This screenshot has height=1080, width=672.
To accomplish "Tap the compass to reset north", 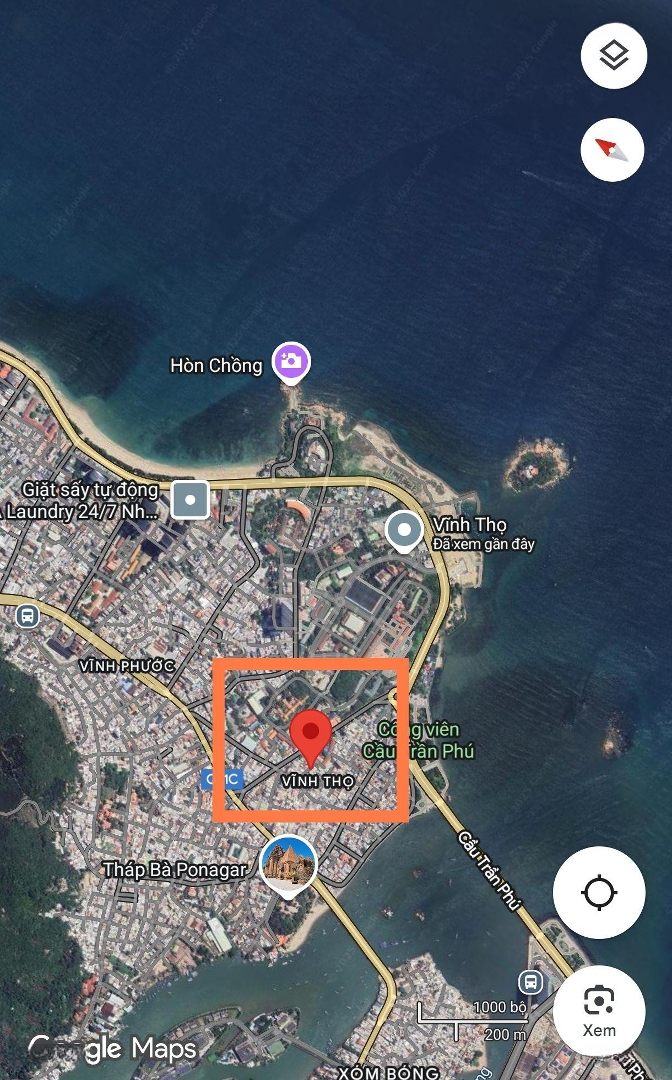I will click(x=612, y=150).
